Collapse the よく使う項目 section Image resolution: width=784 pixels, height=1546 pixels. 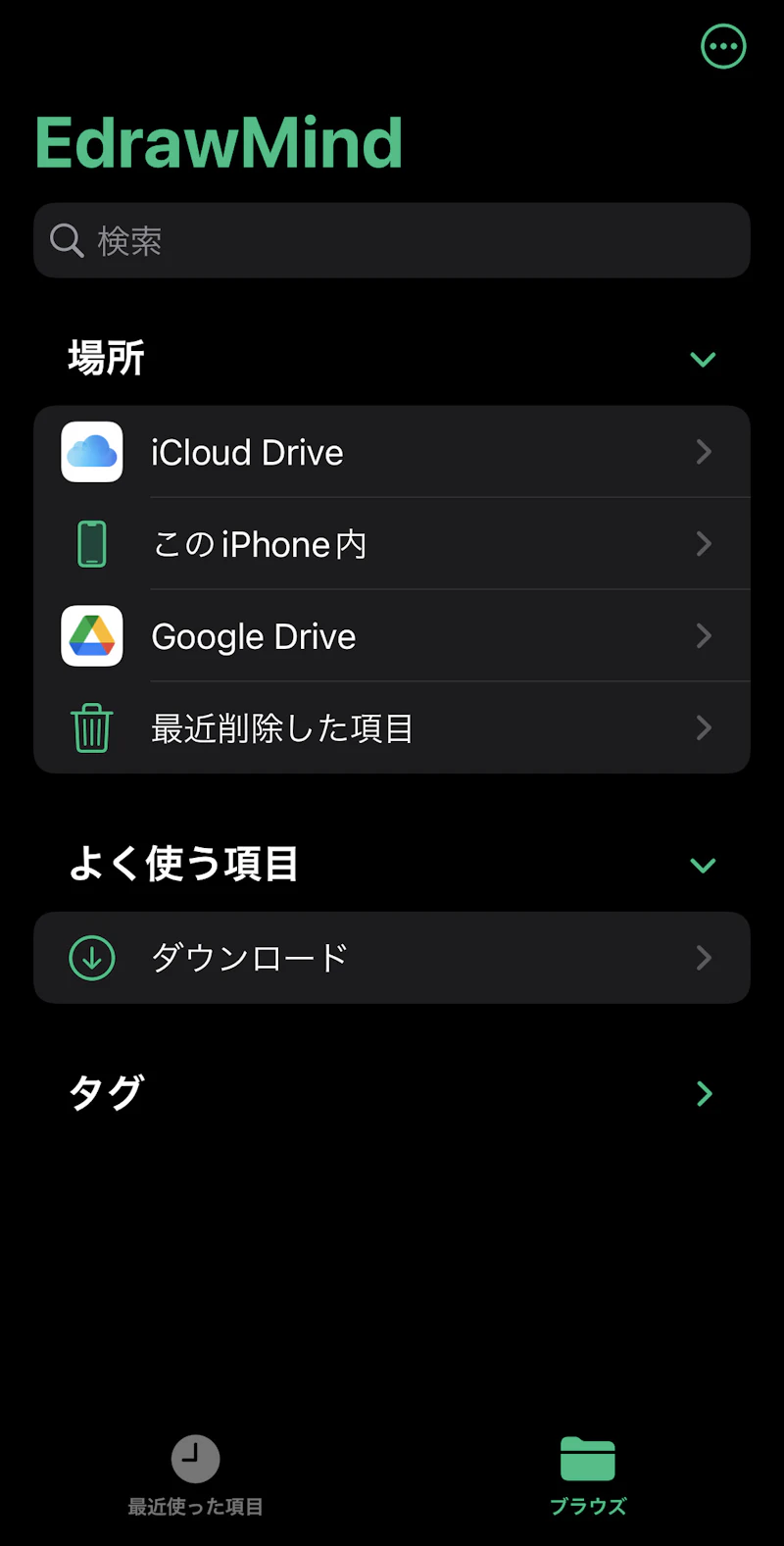(x=703, y=865)
